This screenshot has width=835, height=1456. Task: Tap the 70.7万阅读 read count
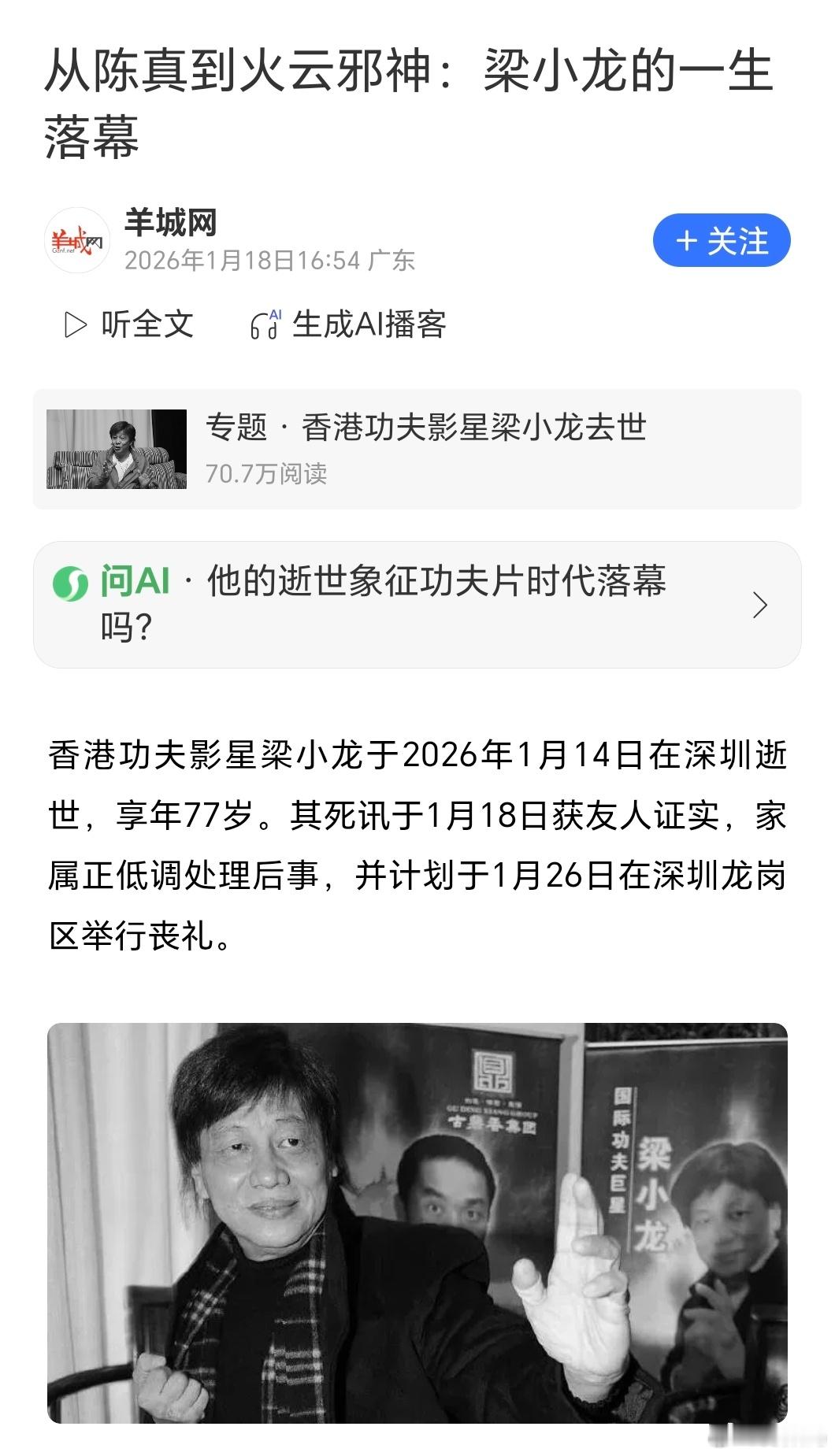[x=268, y=470]
